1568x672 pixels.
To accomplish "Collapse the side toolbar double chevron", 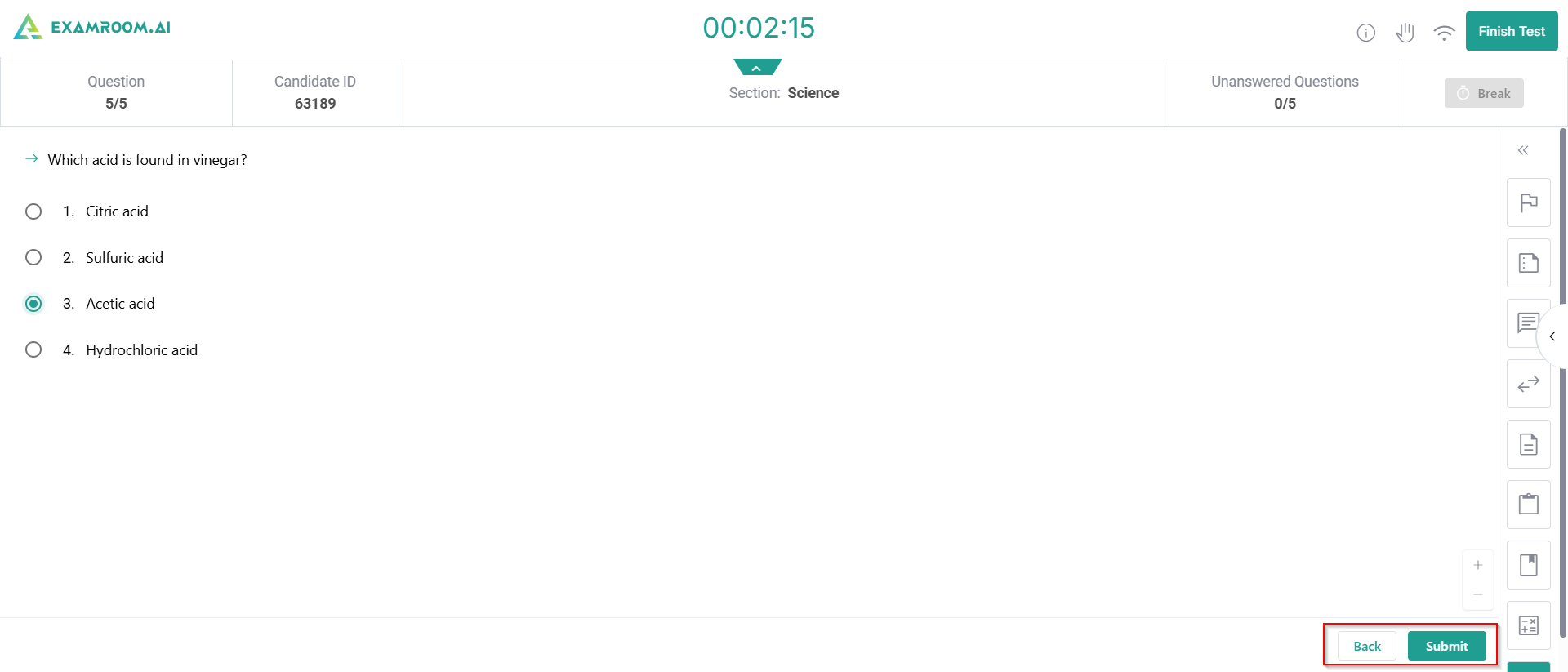I will point(1523,150).
